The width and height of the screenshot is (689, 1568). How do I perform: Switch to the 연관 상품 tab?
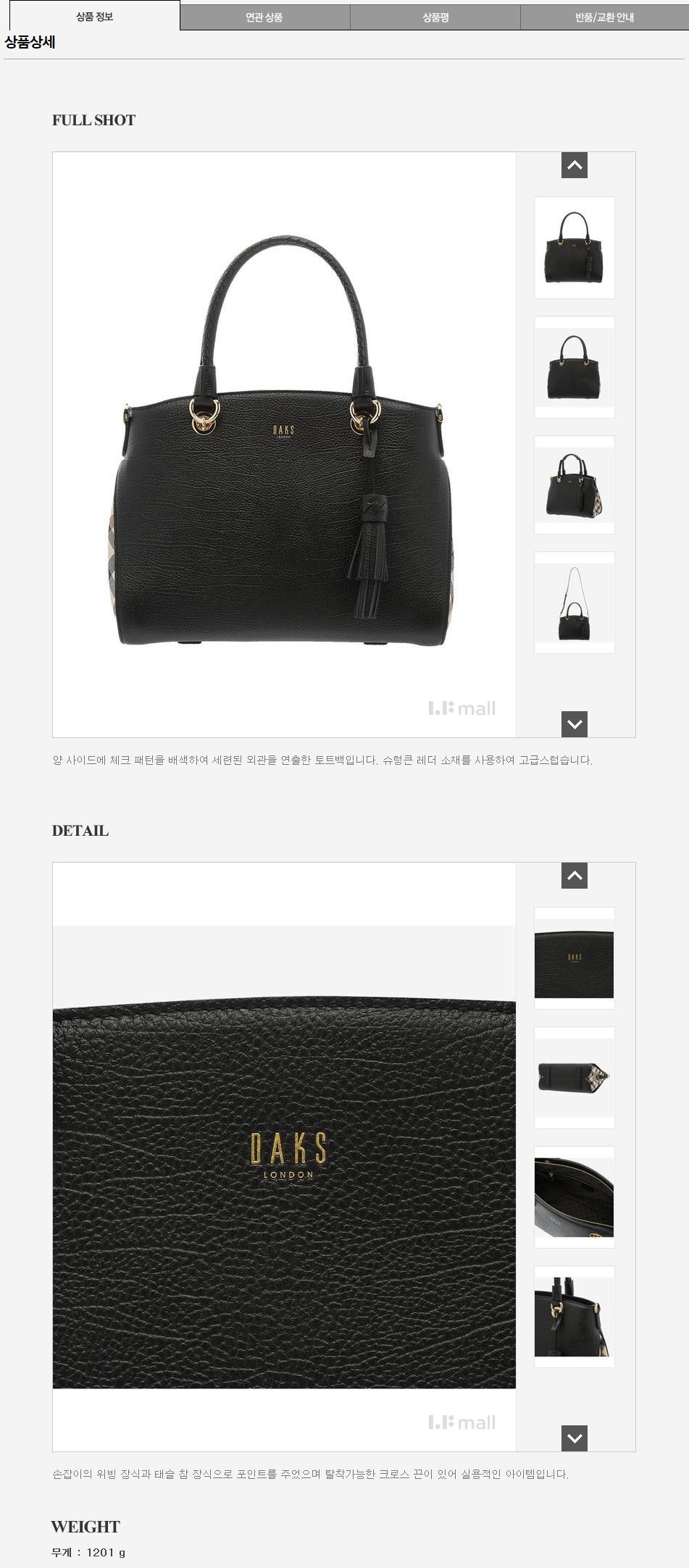click(x=264, y=17)
